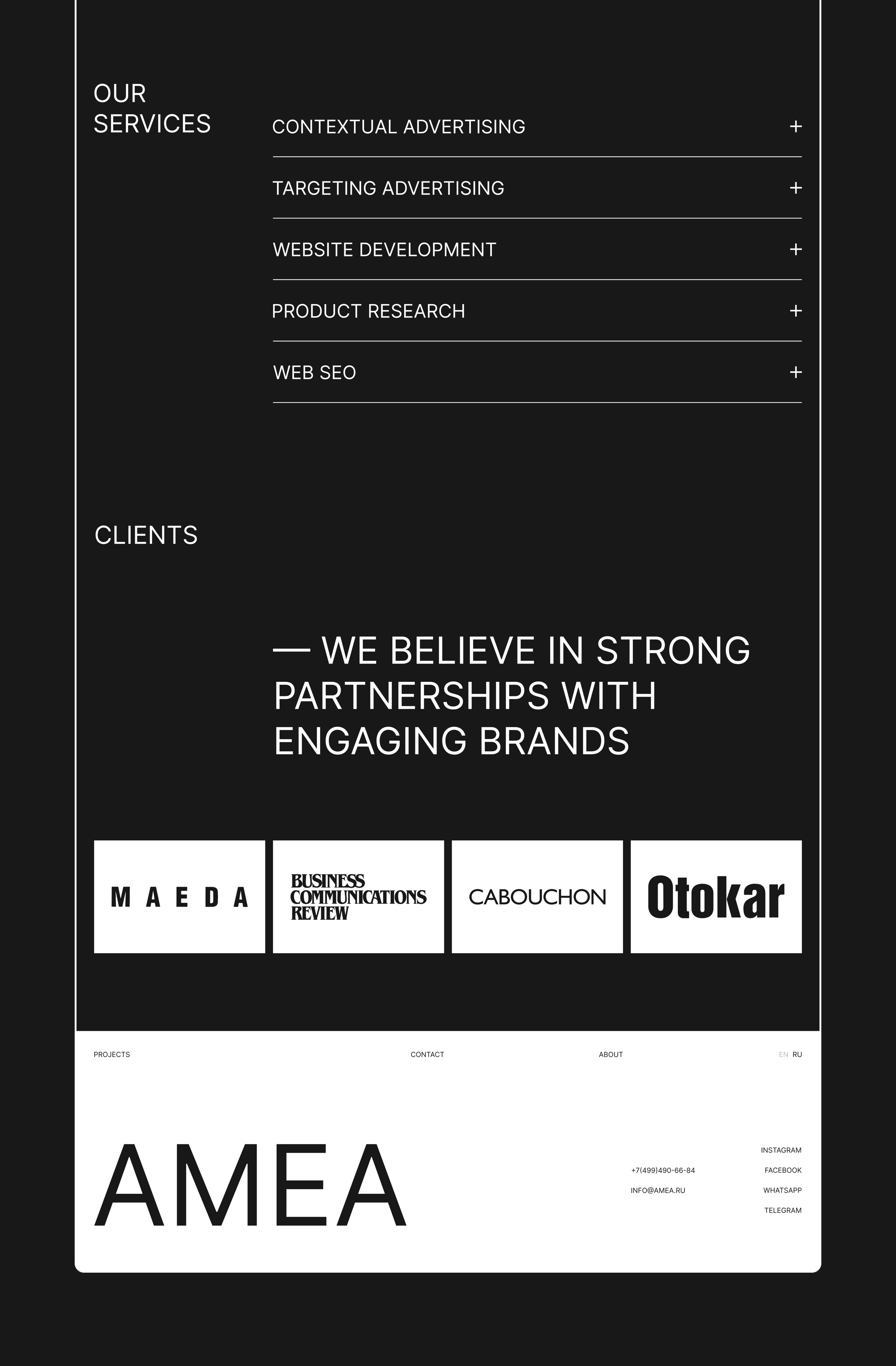The width and height of the screenshot is (896, 1366).
Task: Expand the Product Research row
Action: (x=537, y=311)
